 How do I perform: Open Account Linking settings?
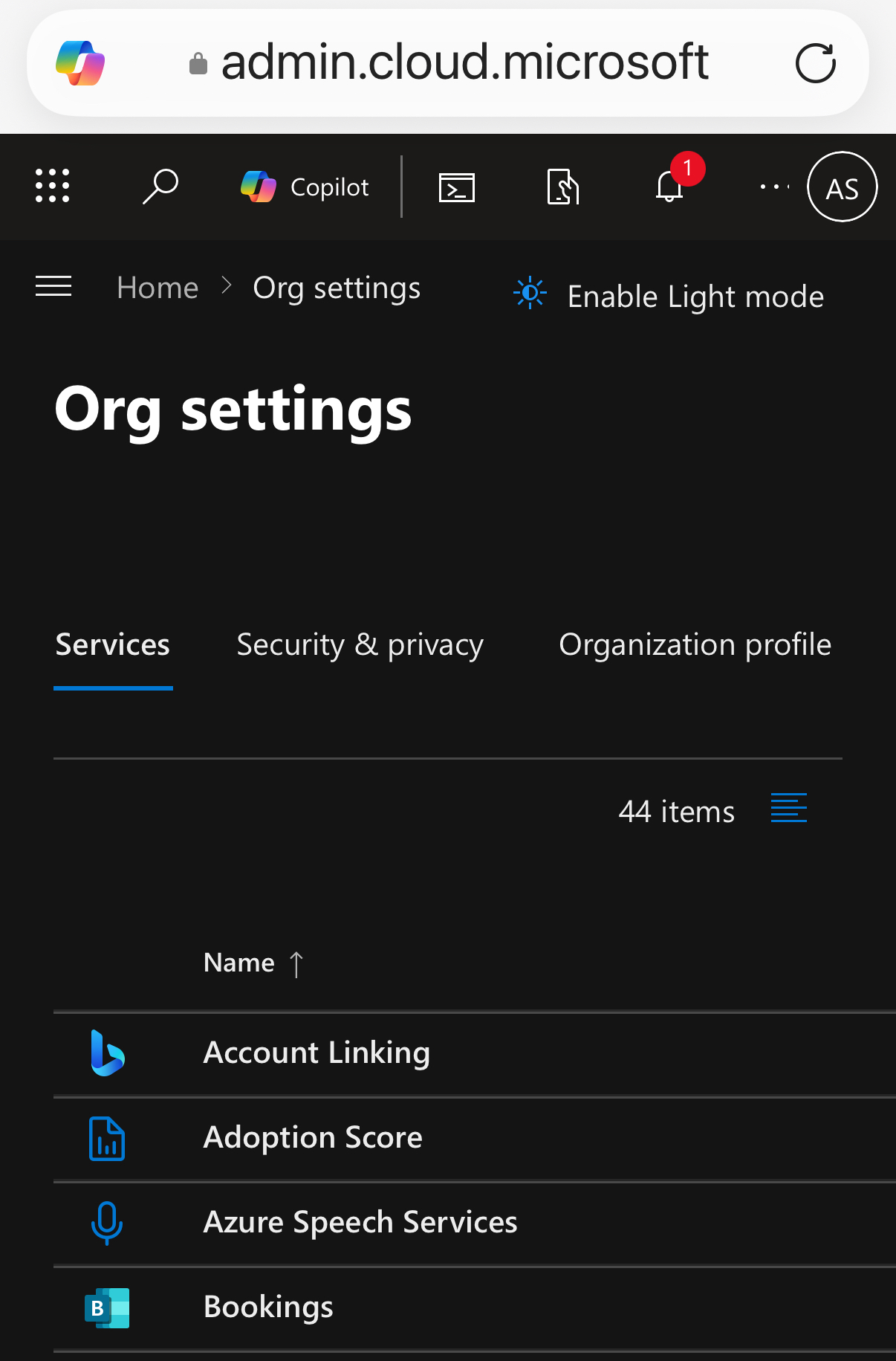(316, 1053)
